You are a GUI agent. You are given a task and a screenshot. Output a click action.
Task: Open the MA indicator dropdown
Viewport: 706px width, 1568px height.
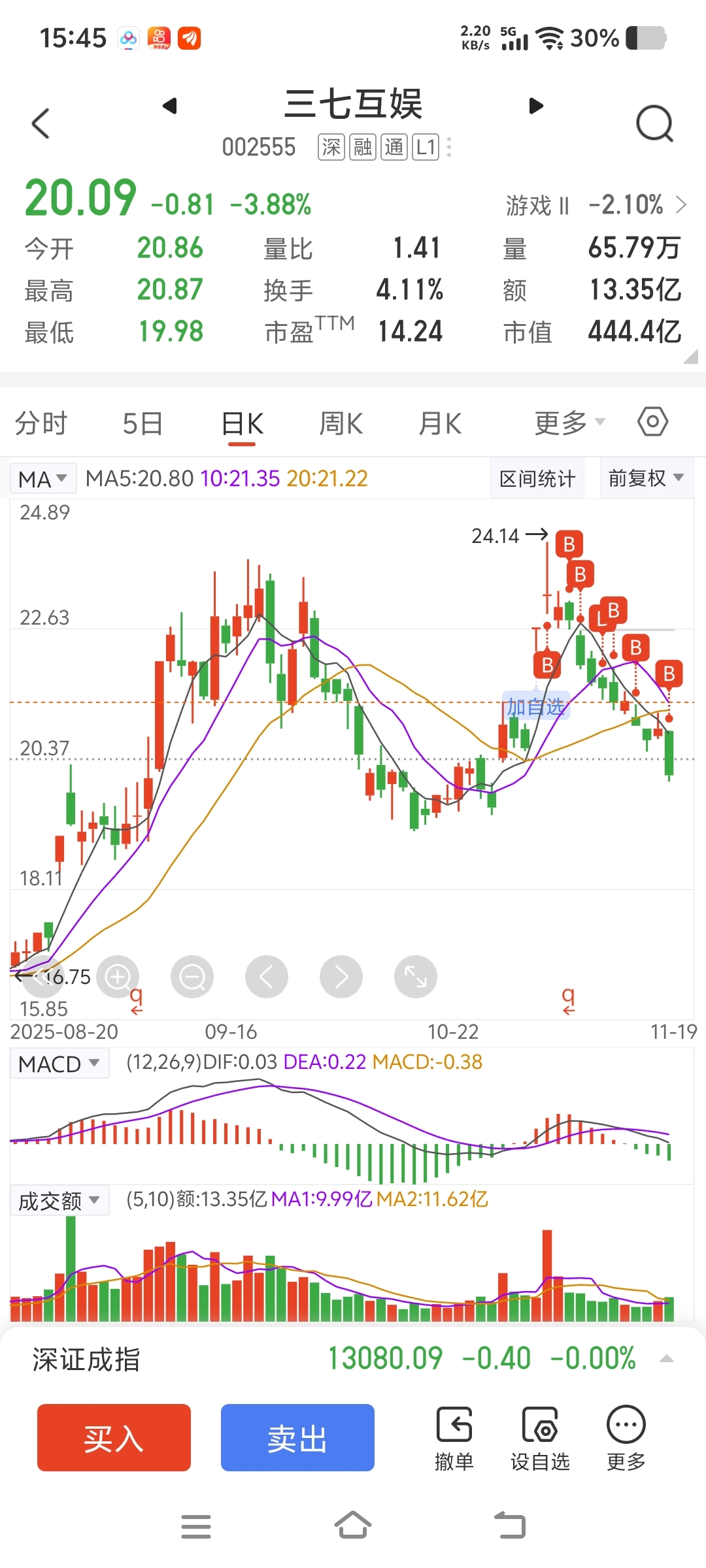click(43, 479)
